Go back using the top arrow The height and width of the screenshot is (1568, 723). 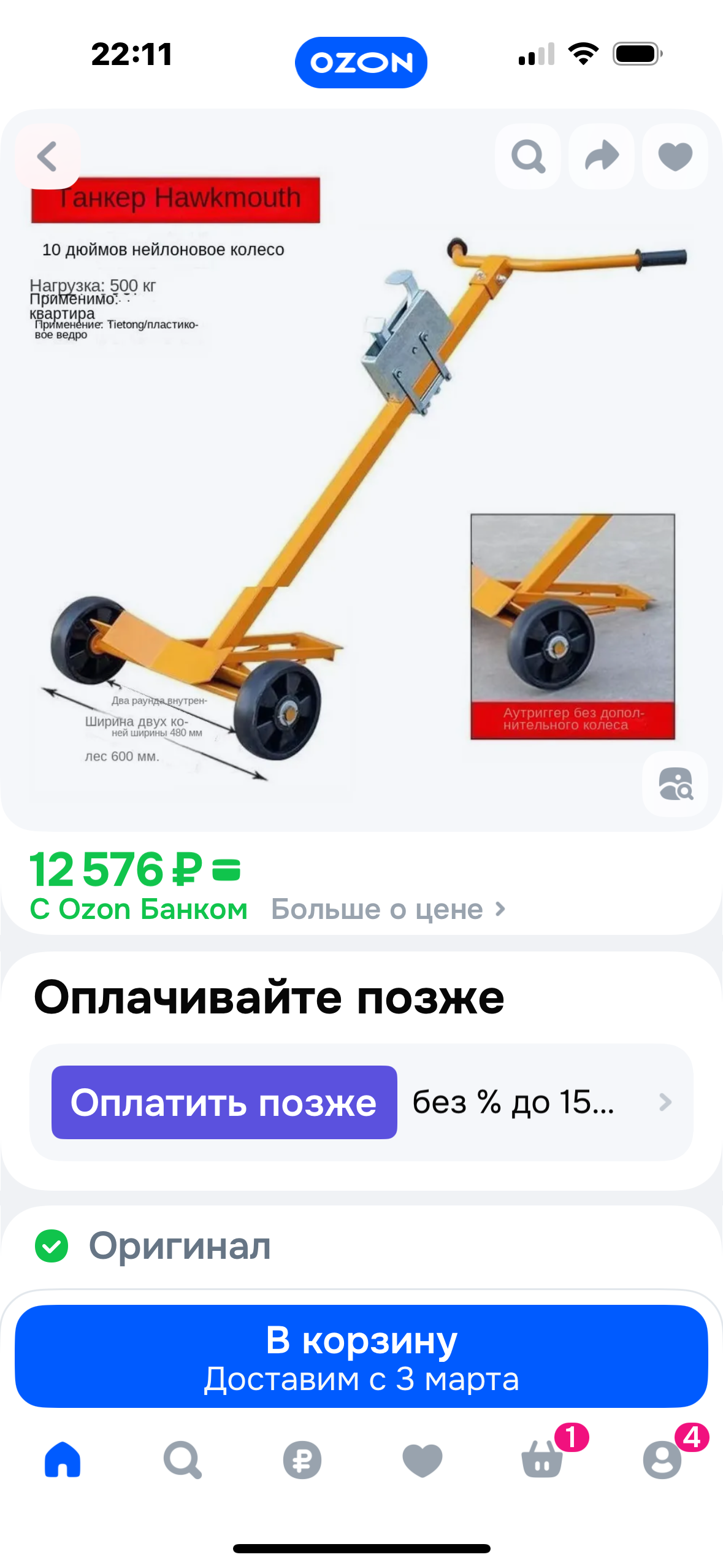[x=48, y=157]
